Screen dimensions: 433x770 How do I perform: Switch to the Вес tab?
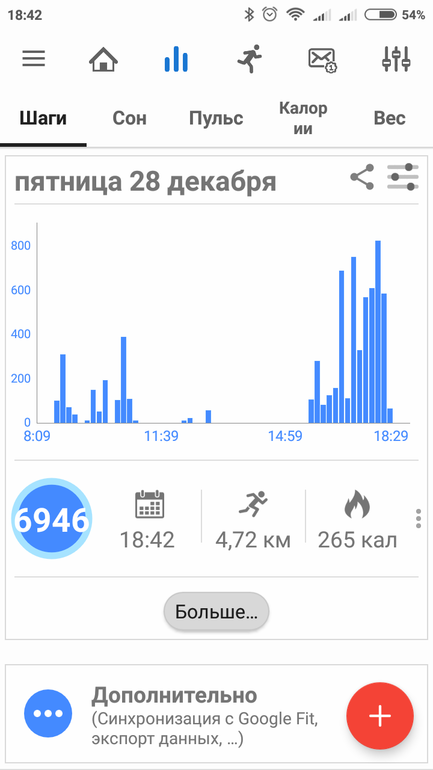click(x=390, y=118)
